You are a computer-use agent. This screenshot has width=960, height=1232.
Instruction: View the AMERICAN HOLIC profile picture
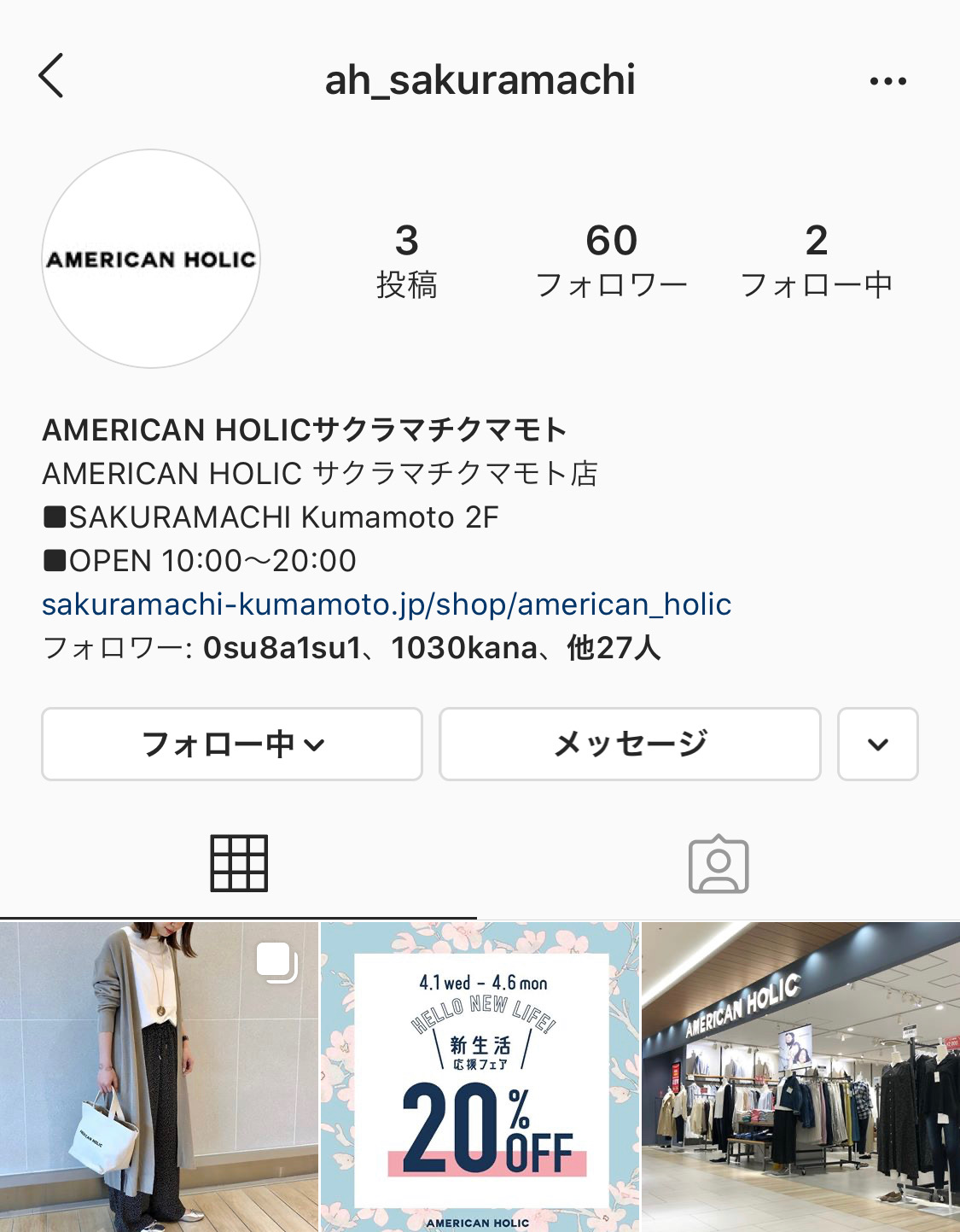tap(151, 259)
